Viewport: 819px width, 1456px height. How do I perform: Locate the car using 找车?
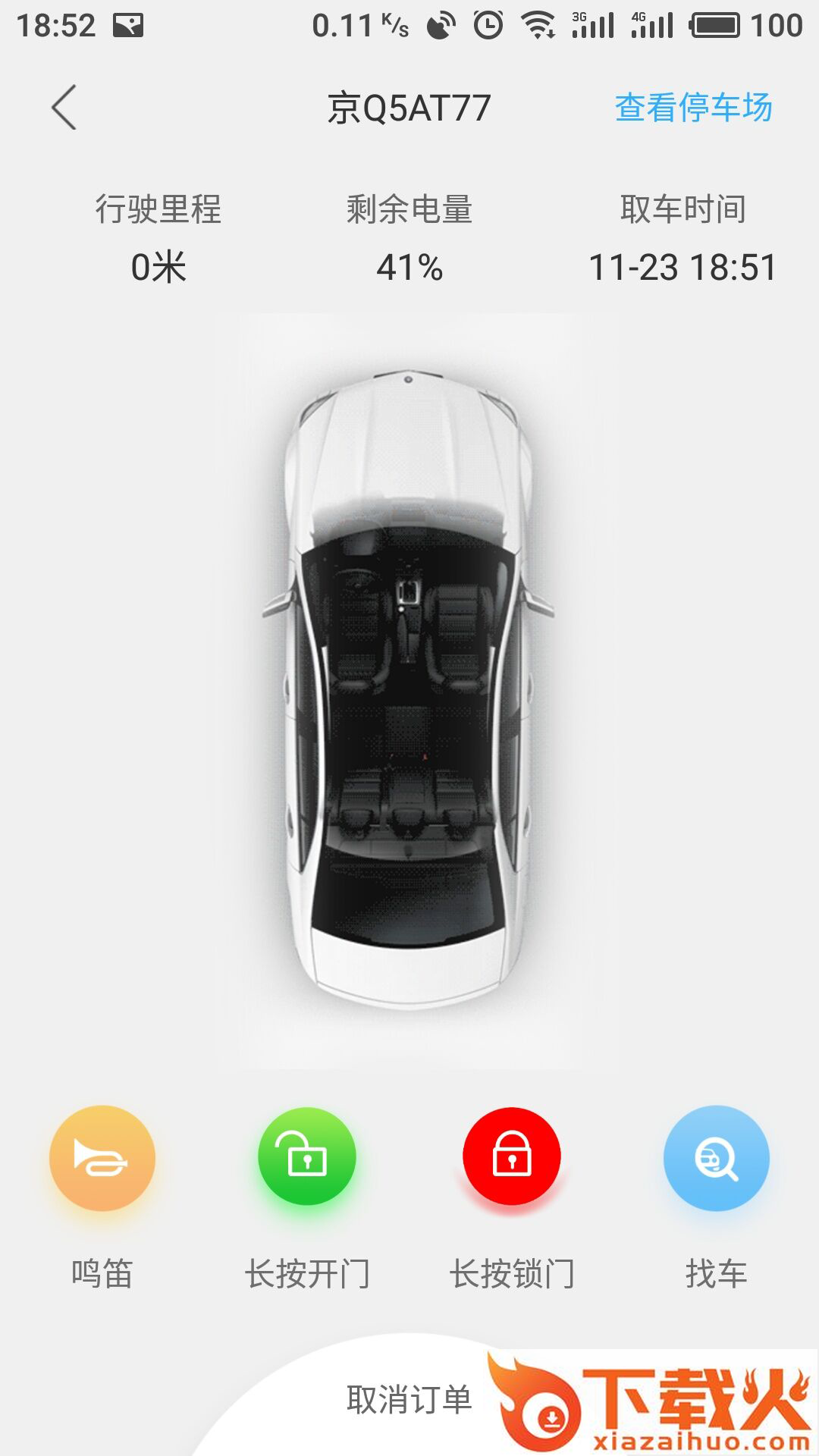click(x=716, y=1158)
